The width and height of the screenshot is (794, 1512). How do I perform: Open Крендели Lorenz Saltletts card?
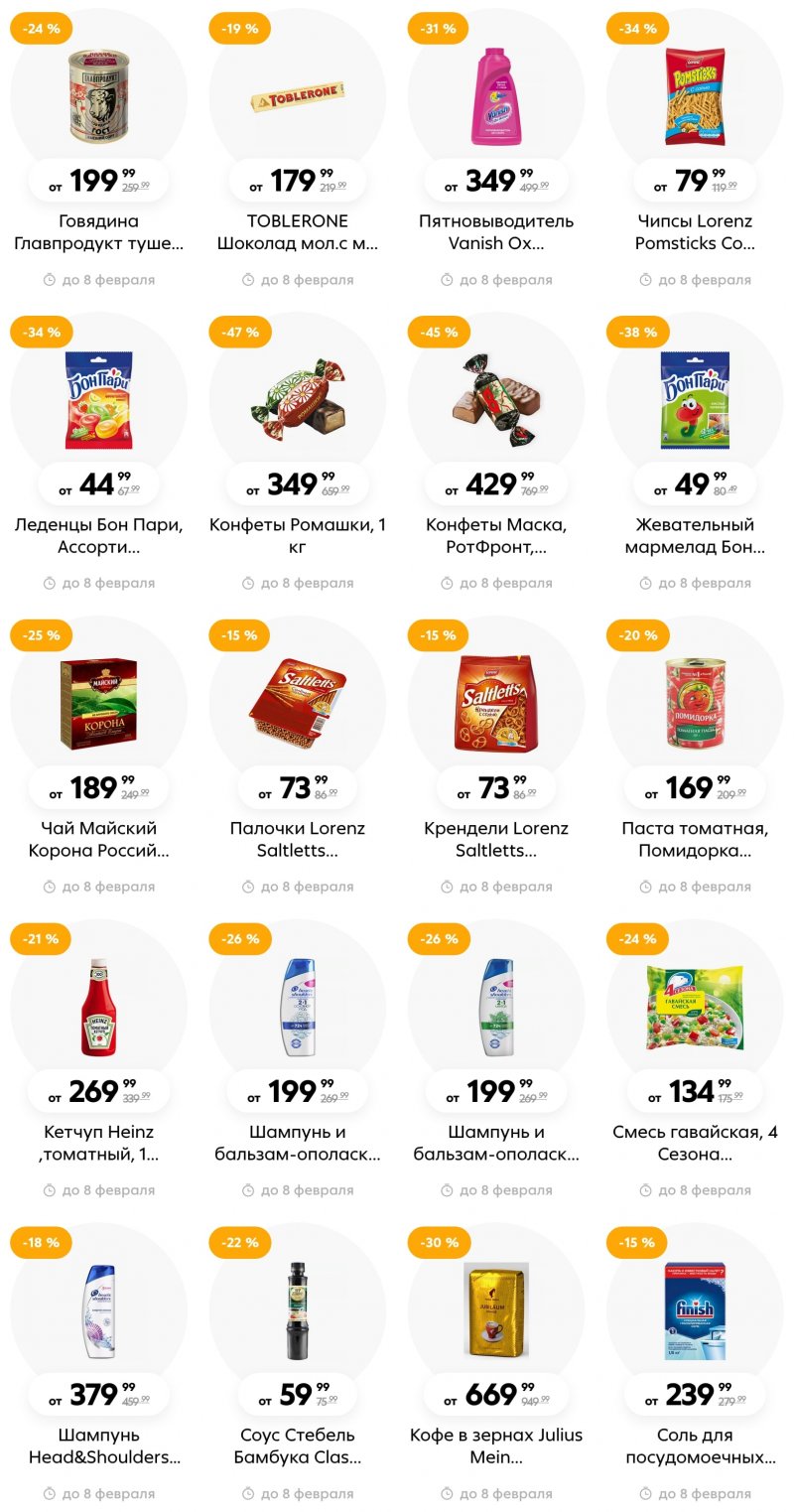[x=496, y=704]
